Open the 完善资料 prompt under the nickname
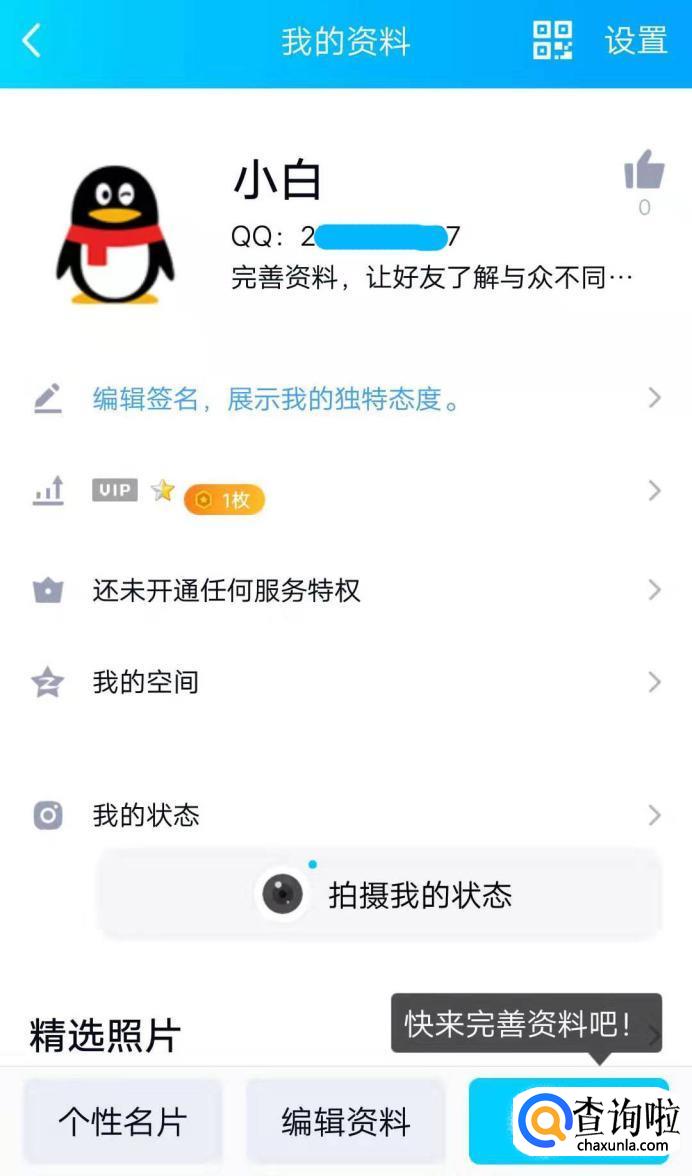Image resolution: width=692 pixels, height=1176 pixels. (432, 278)
